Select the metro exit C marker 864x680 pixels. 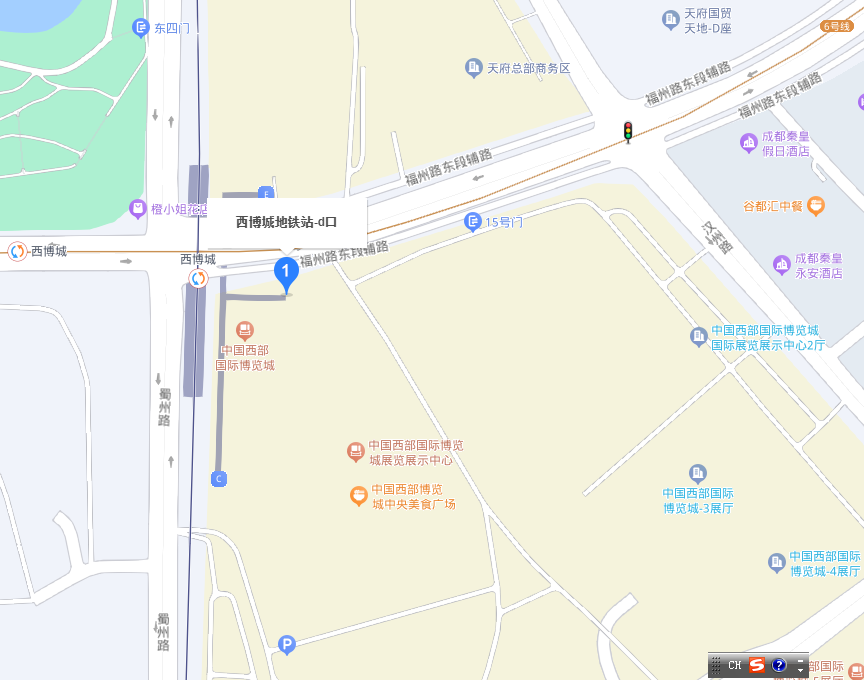[219, 479]
